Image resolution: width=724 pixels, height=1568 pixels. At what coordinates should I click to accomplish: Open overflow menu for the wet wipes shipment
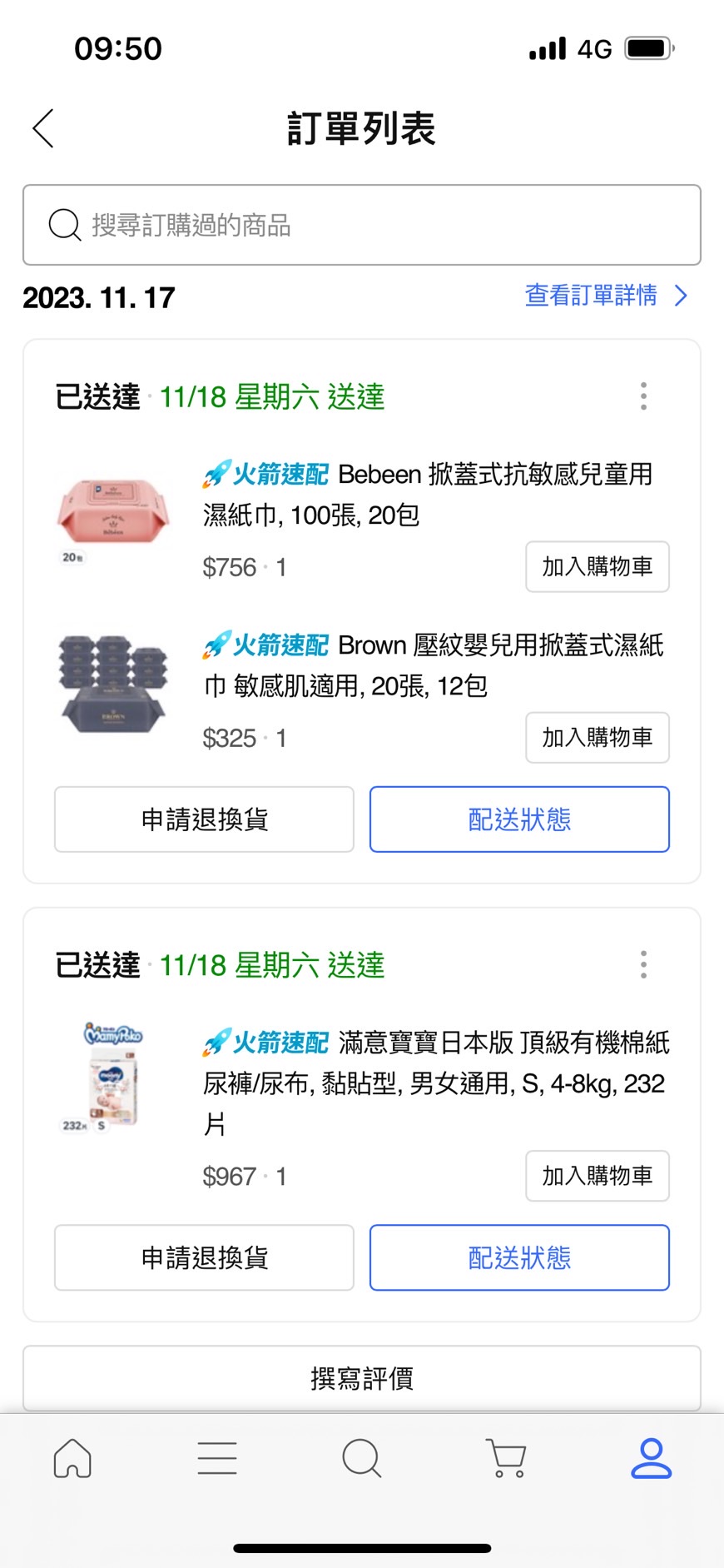[x=643, y=396]
